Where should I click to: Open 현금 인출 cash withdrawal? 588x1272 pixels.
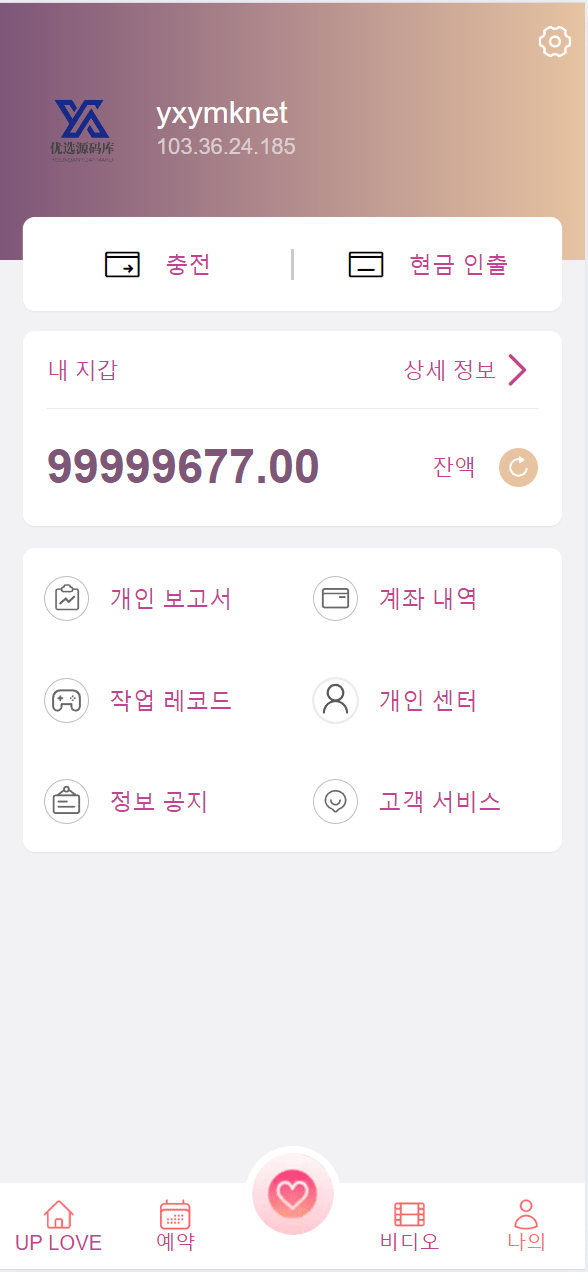(428, 264)
